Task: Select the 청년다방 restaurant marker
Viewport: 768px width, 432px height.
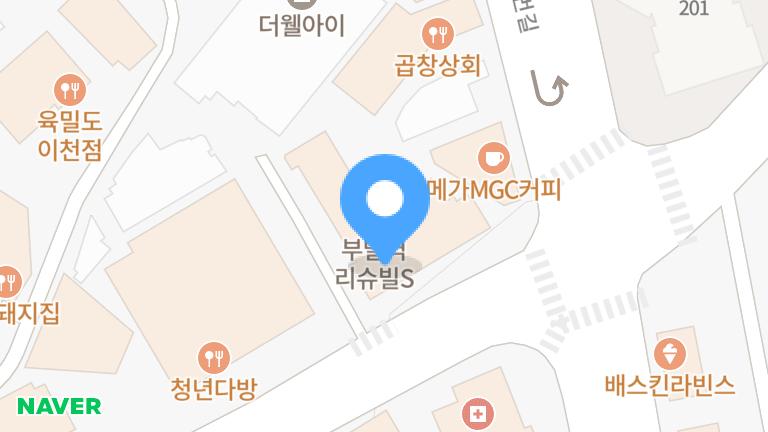Action: pyautogui.click(x=213, y=356)
